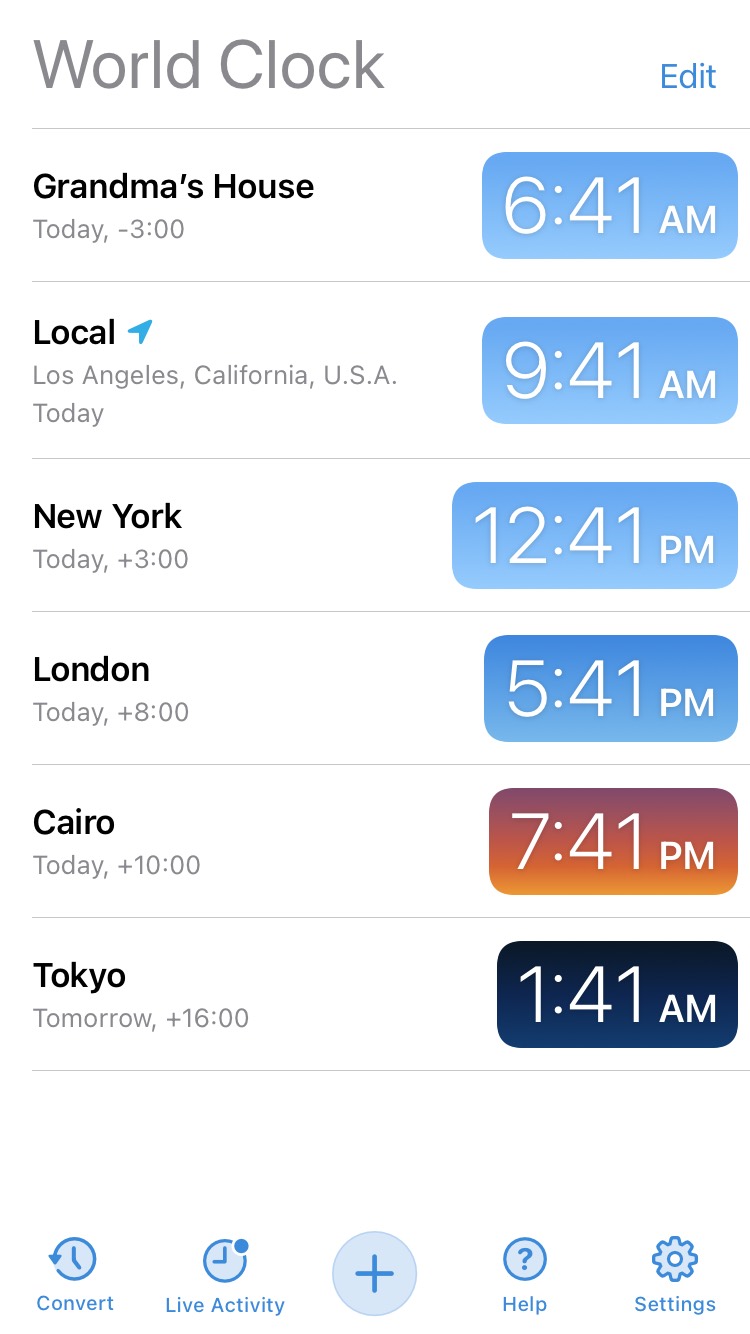
Task: Tap Edit to rearrange the clocks
Action: (688, 77)
